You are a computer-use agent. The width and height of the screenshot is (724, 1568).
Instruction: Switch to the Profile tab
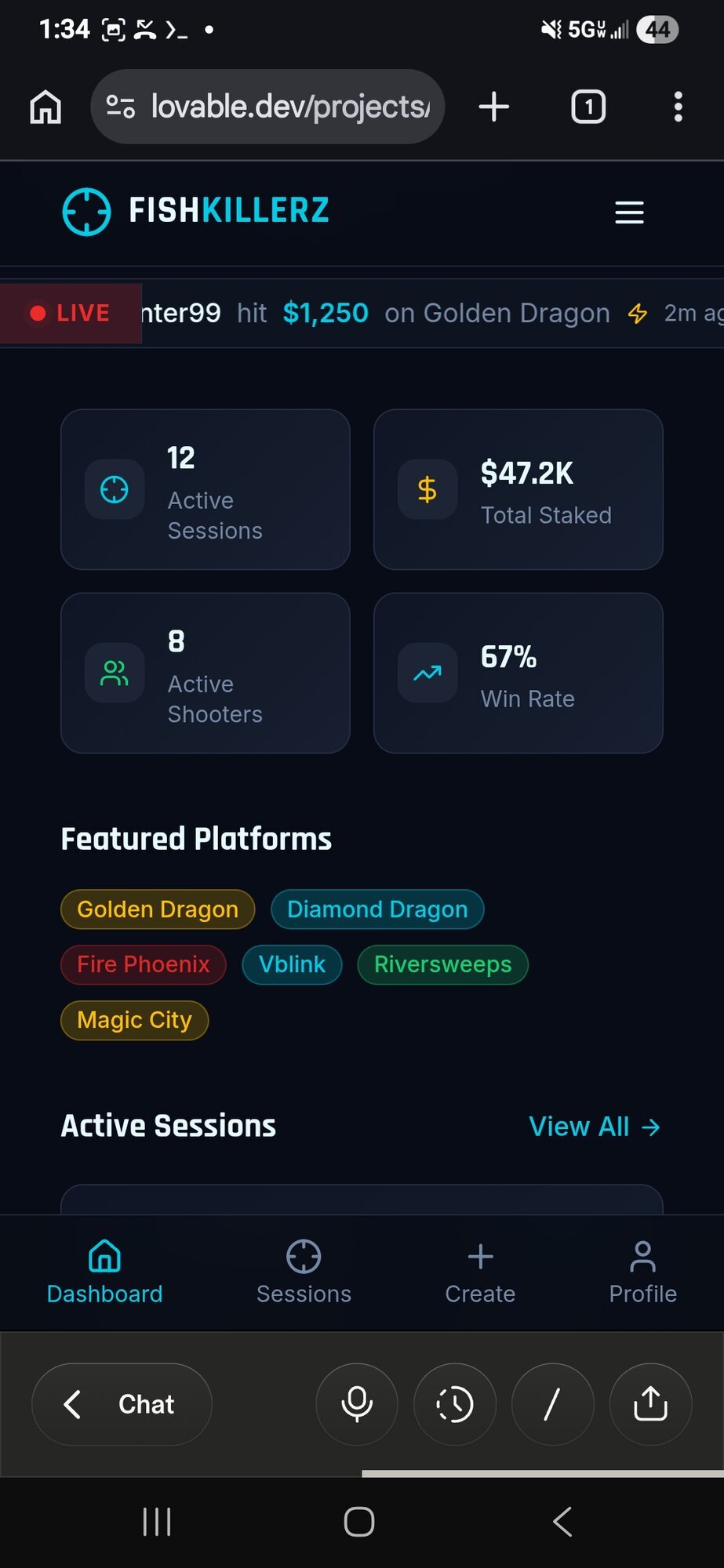click(x=642, y=1272)
